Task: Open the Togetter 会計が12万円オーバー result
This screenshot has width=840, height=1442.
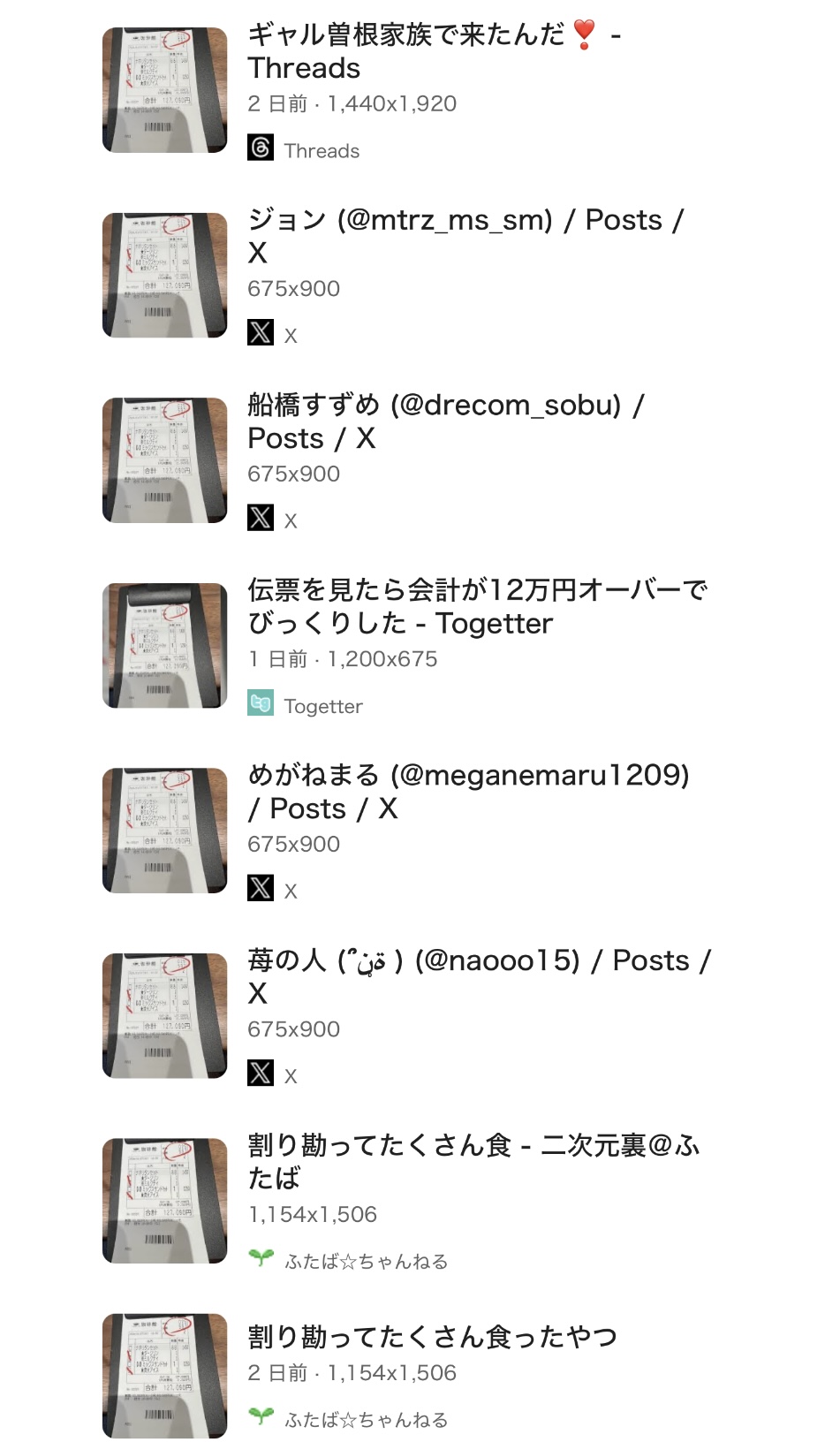Action: click(x=477, y=606)
